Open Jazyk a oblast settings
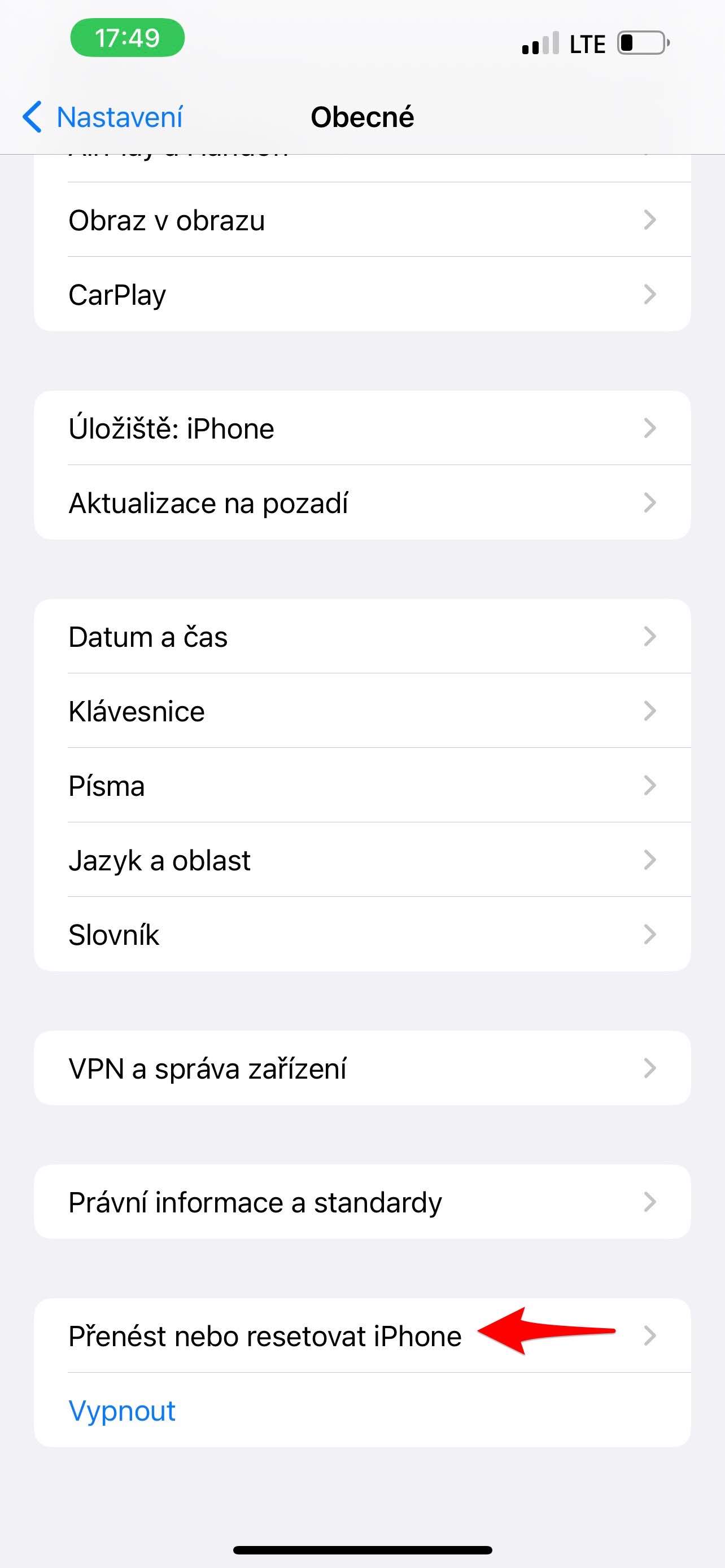Image resolution: width=725 pixels, height=1568 pixels. (361, 860)
